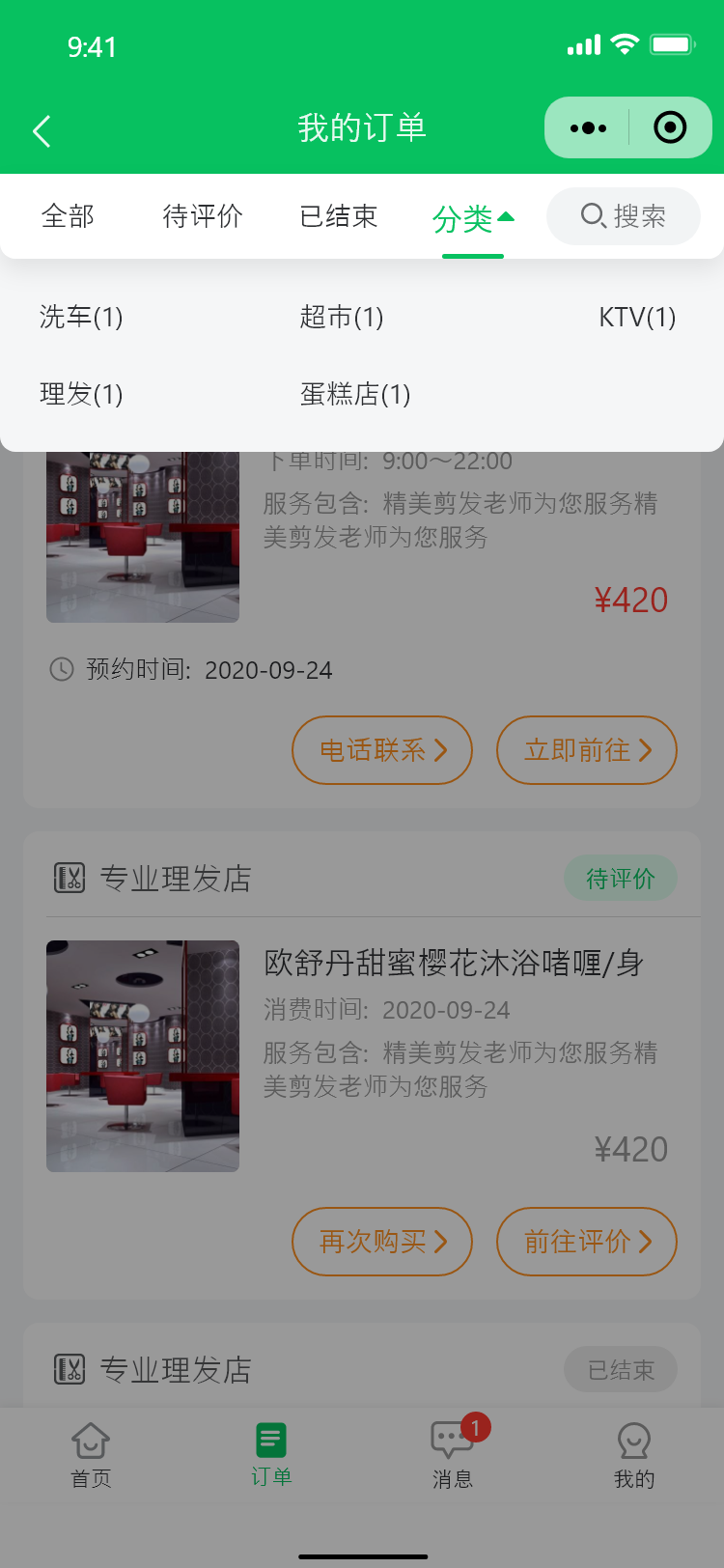Go to the 首页 tab

[91, 1455]
